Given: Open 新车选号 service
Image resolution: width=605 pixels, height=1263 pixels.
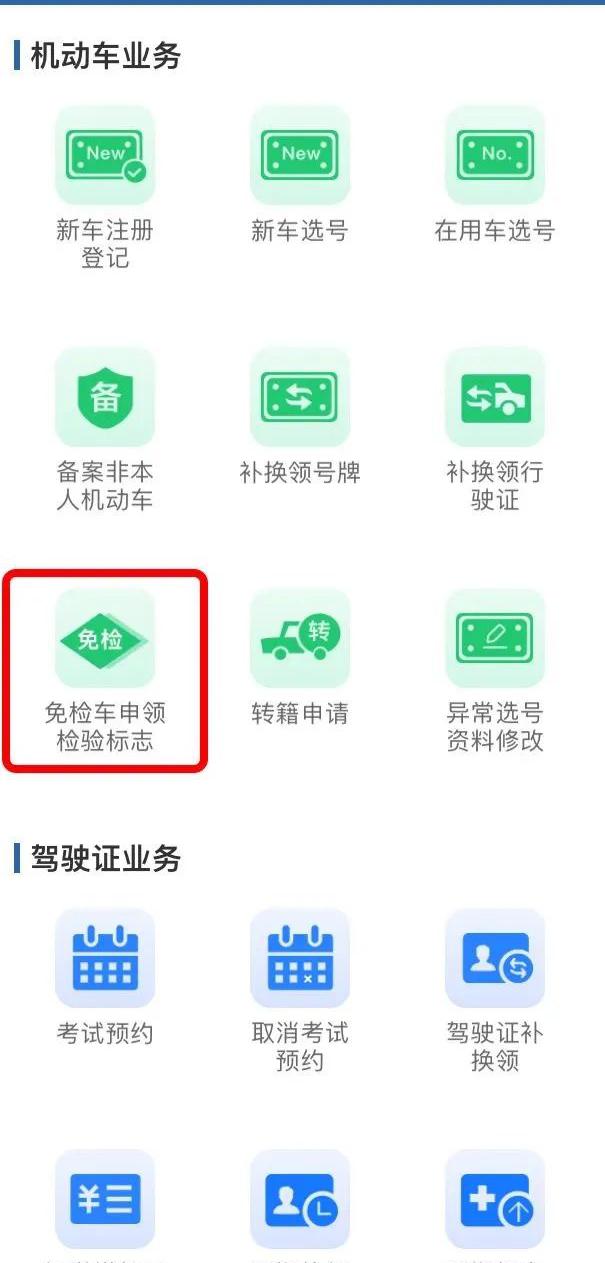Looking at the screenshot, I should pos(300,175).
